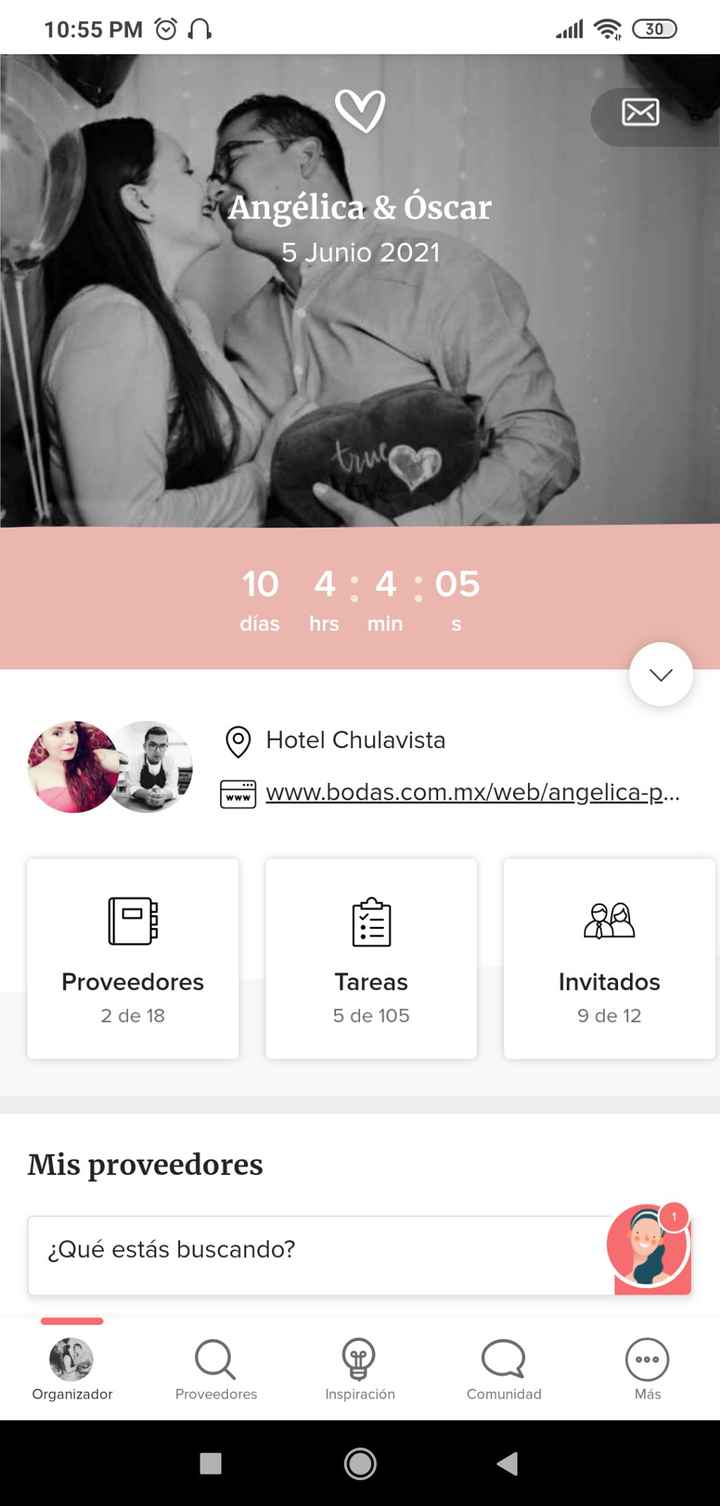720x1506 pixels.
Task: Click the www browser icon beside the wedding website
Action: (237, 792)
